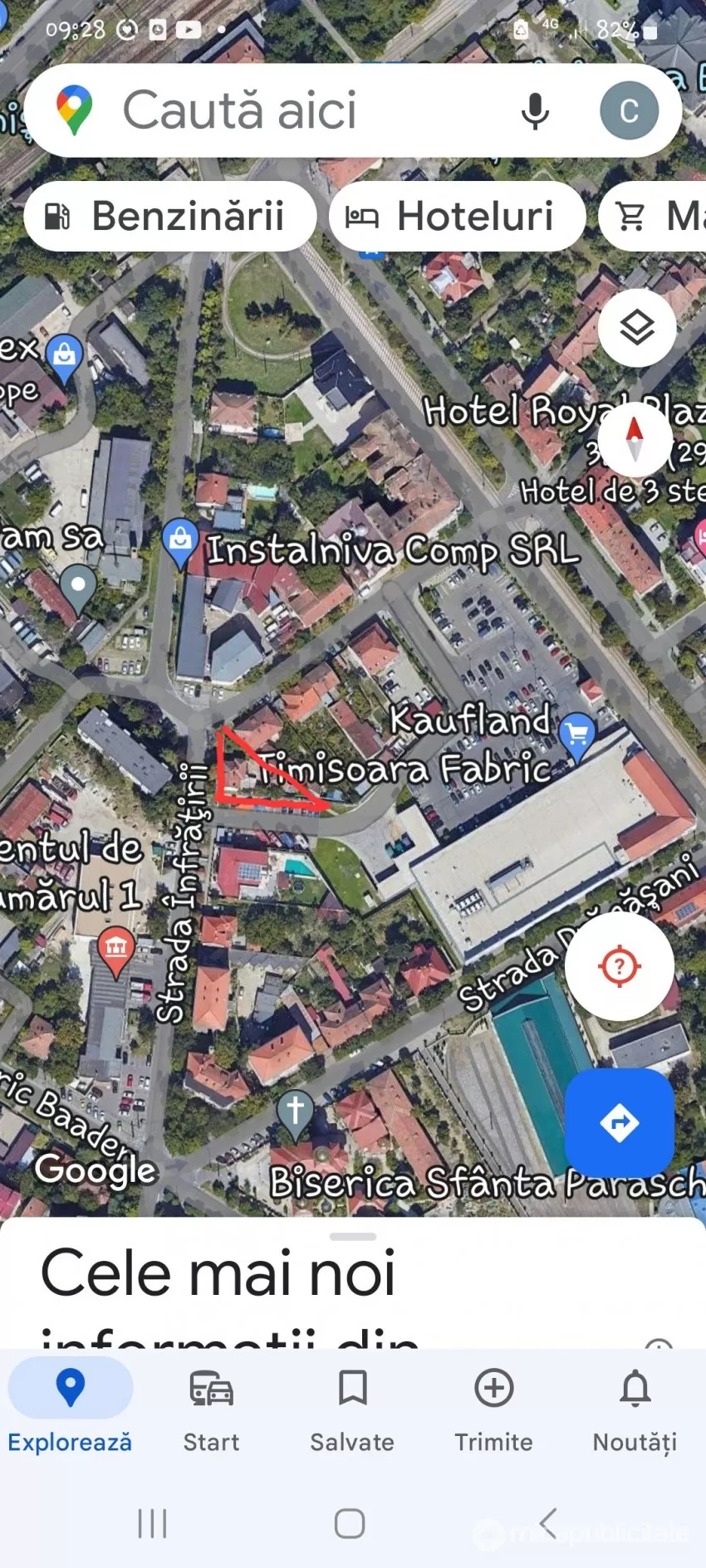This screenshot has width=706, height=1568.
Task: Go back with the system back button
Action: pos(547,1523)
